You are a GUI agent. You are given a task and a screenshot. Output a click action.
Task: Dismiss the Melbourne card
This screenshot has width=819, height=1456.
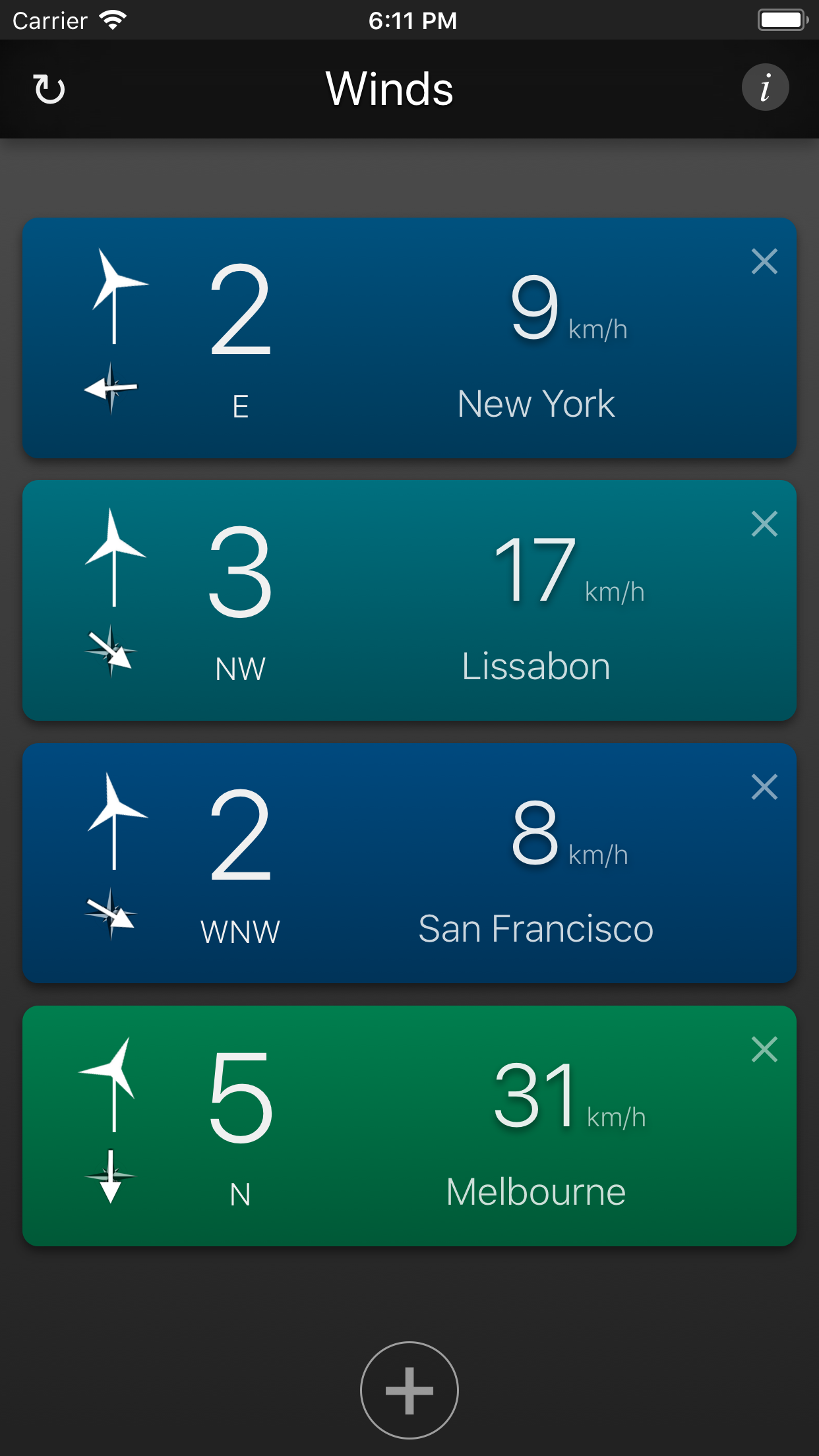coord(764,1049)
